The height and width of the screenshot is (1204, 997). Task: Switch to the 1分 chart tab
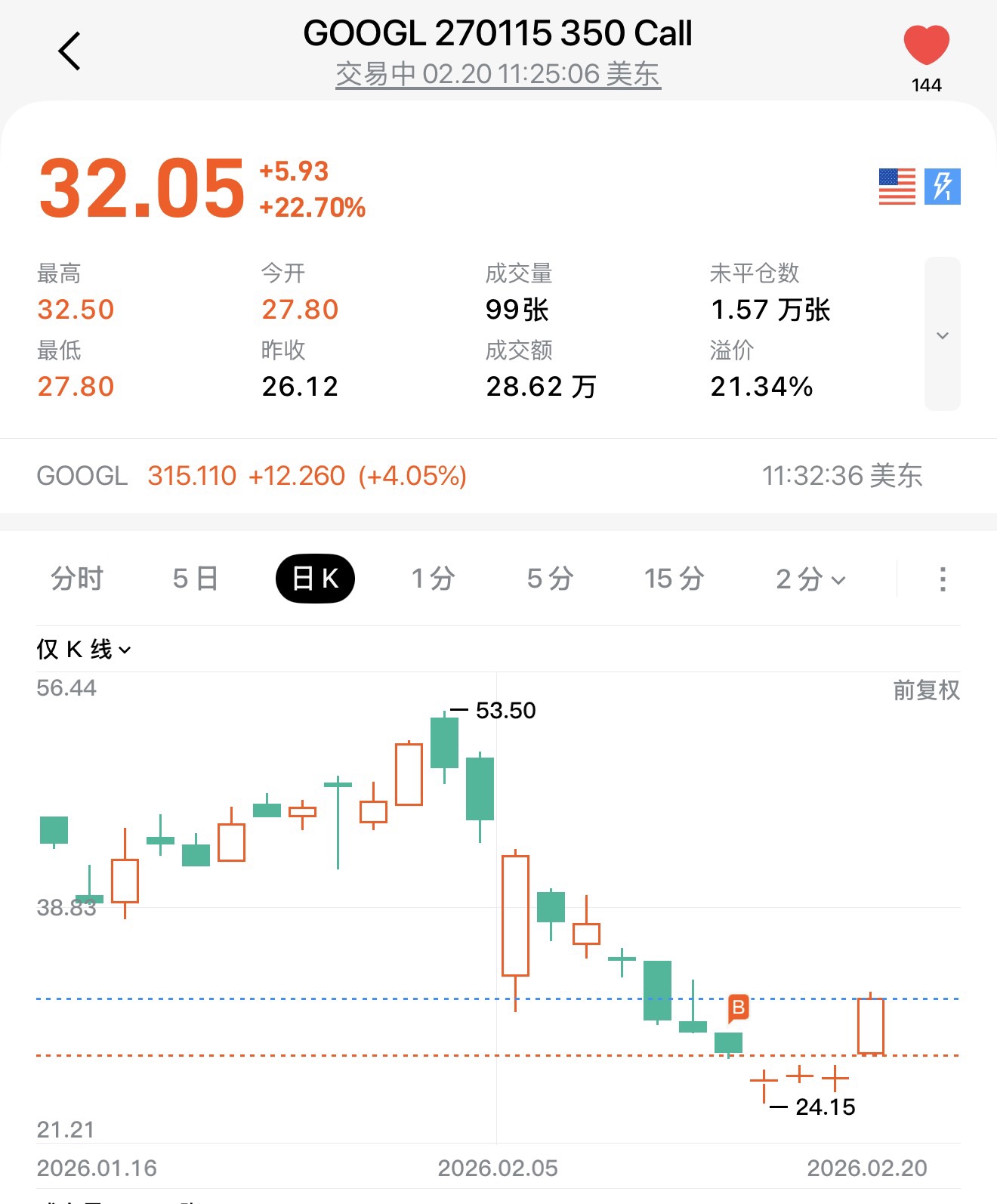pyautogui.click(x=433, y=579)
